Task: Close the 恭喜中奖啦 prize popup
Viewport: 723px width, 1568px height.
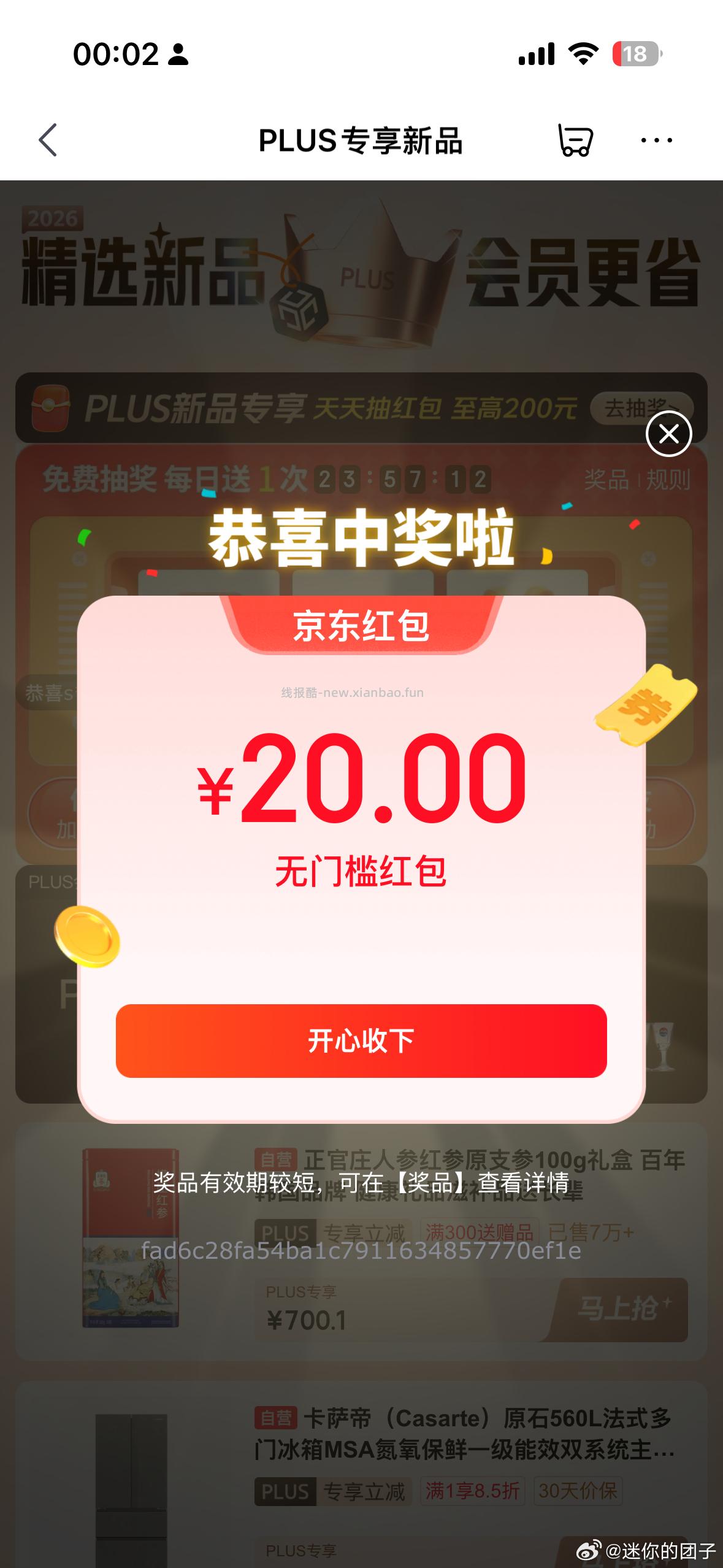Action: click(669, 434)
